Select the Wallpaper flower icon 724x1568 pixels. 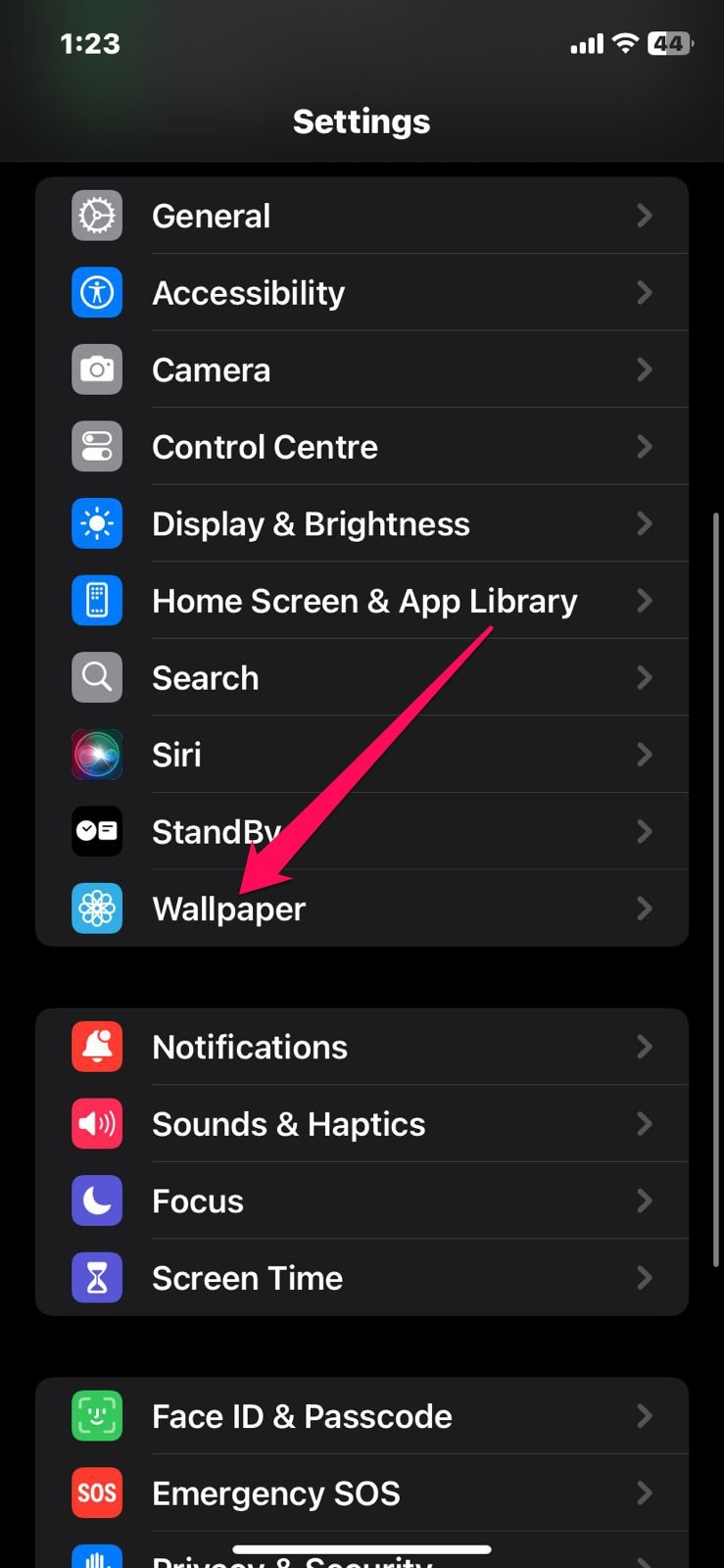tap(96, 908)
